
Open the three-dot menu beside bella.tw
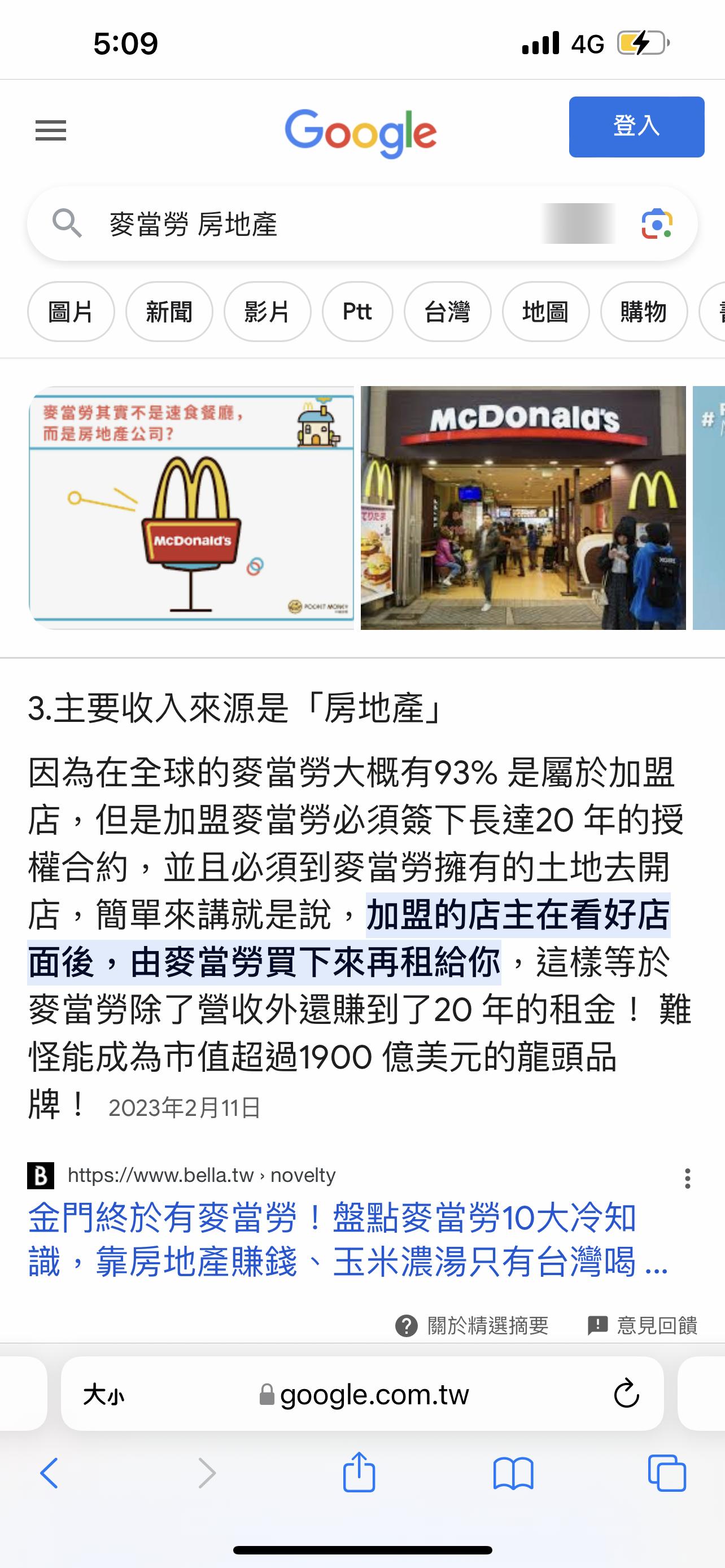(x=687, y=1179)
